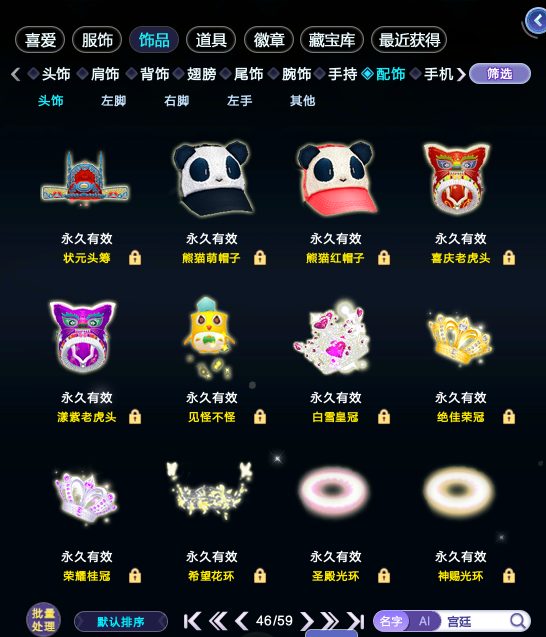
Task: Switch to the 服饰 tab
Action: click(x=97, y=40)
